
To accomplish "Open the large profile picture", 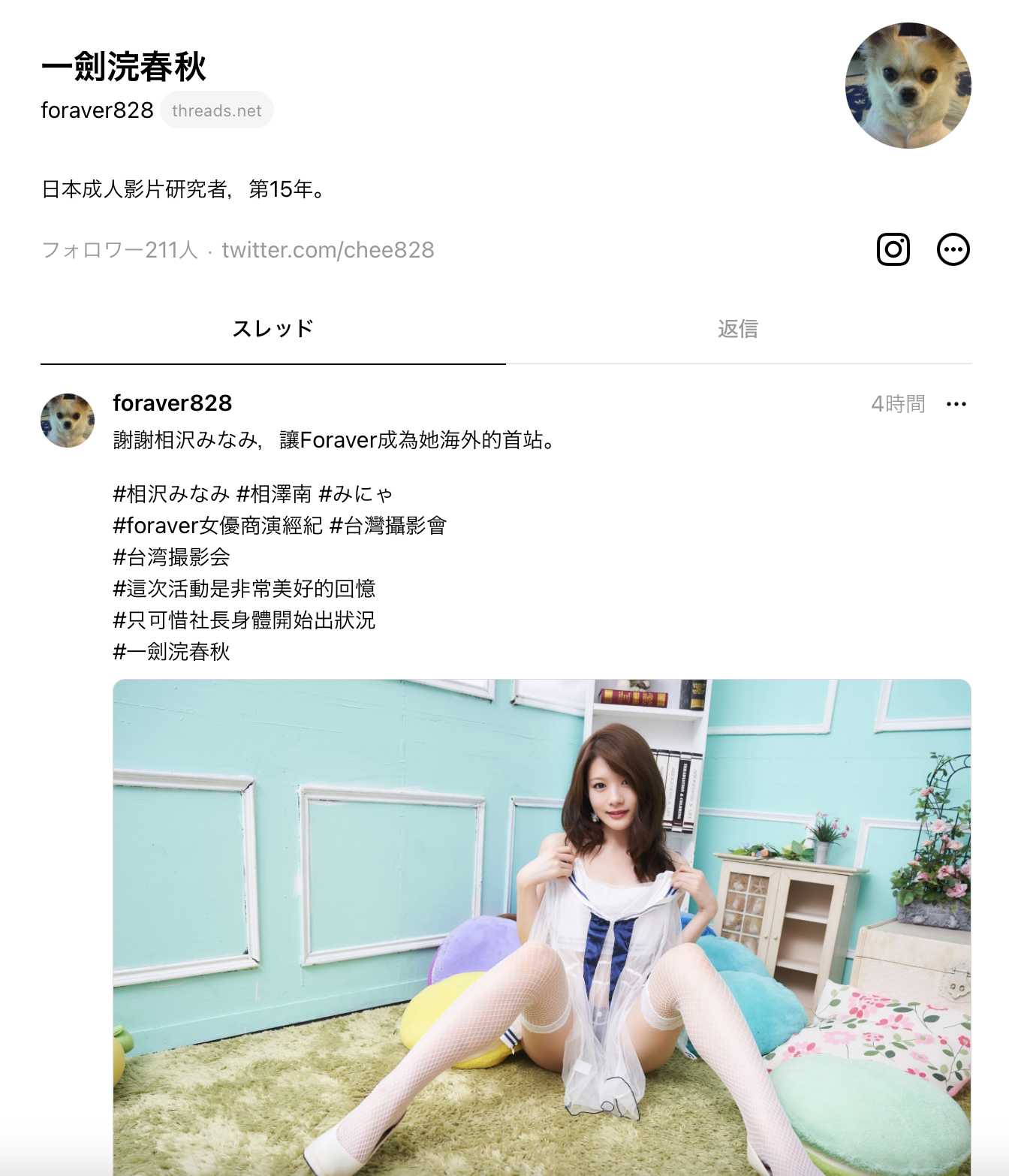I will [x=908, y=86].
